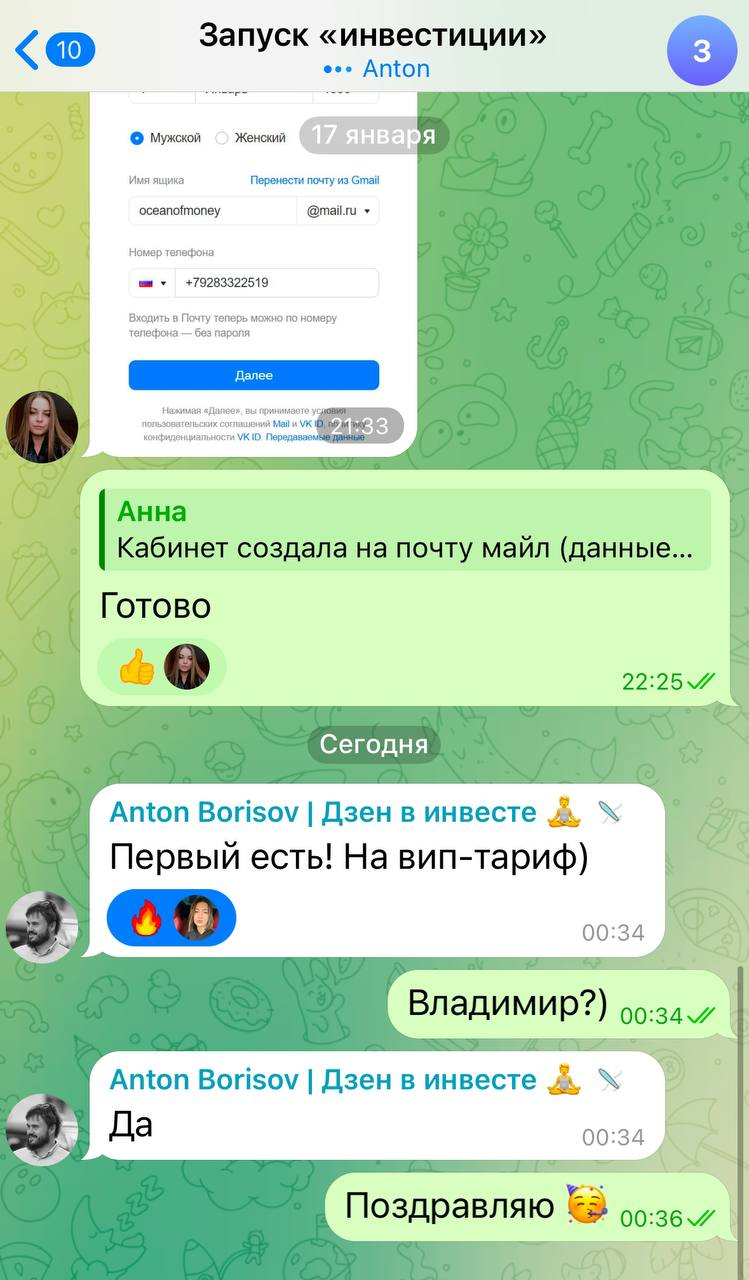Open Anton's avatar next to the Да message
The width and height of the screenshot is (749, 1280).
(x=42, y=1129)
